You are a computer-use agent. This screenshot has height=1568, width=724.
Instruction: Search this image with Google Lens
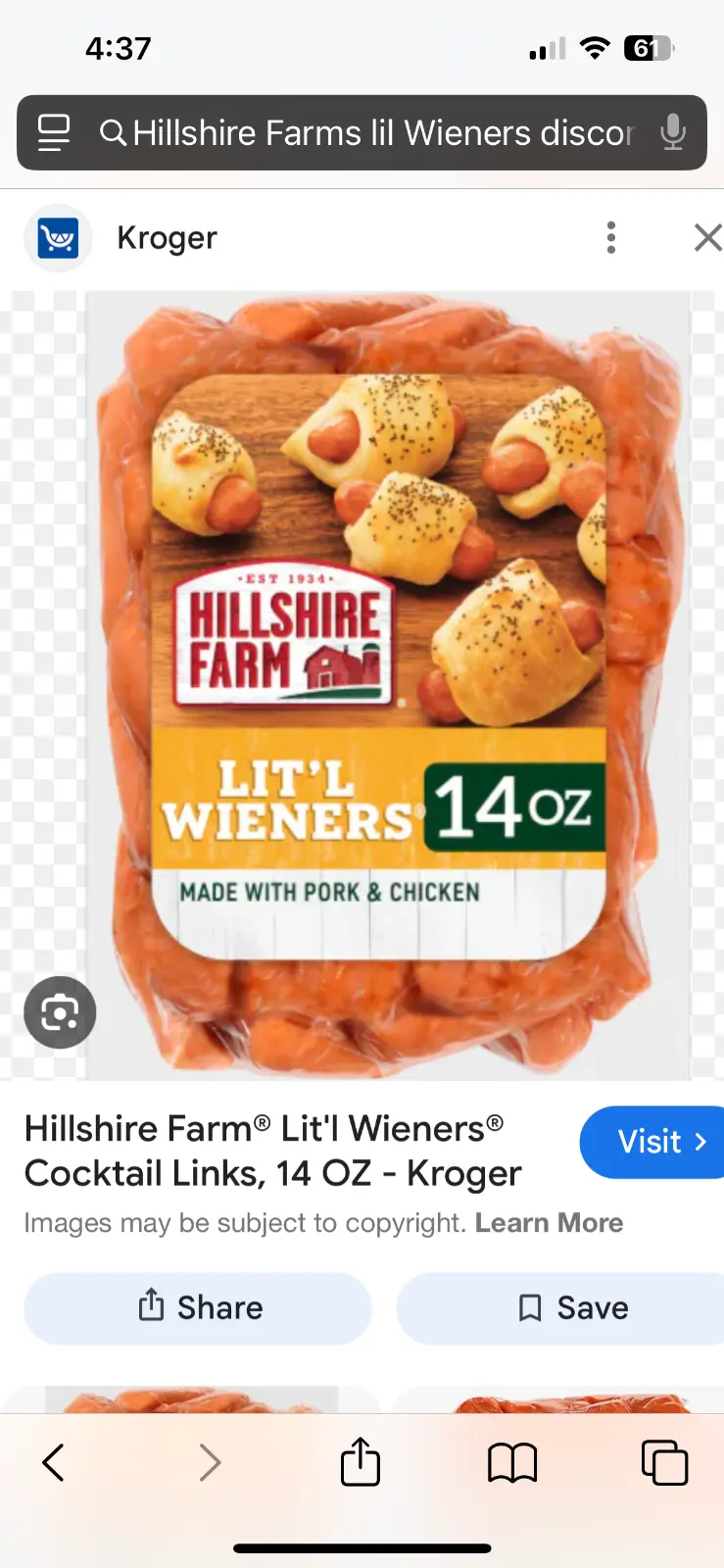(x=60, y=1012)
